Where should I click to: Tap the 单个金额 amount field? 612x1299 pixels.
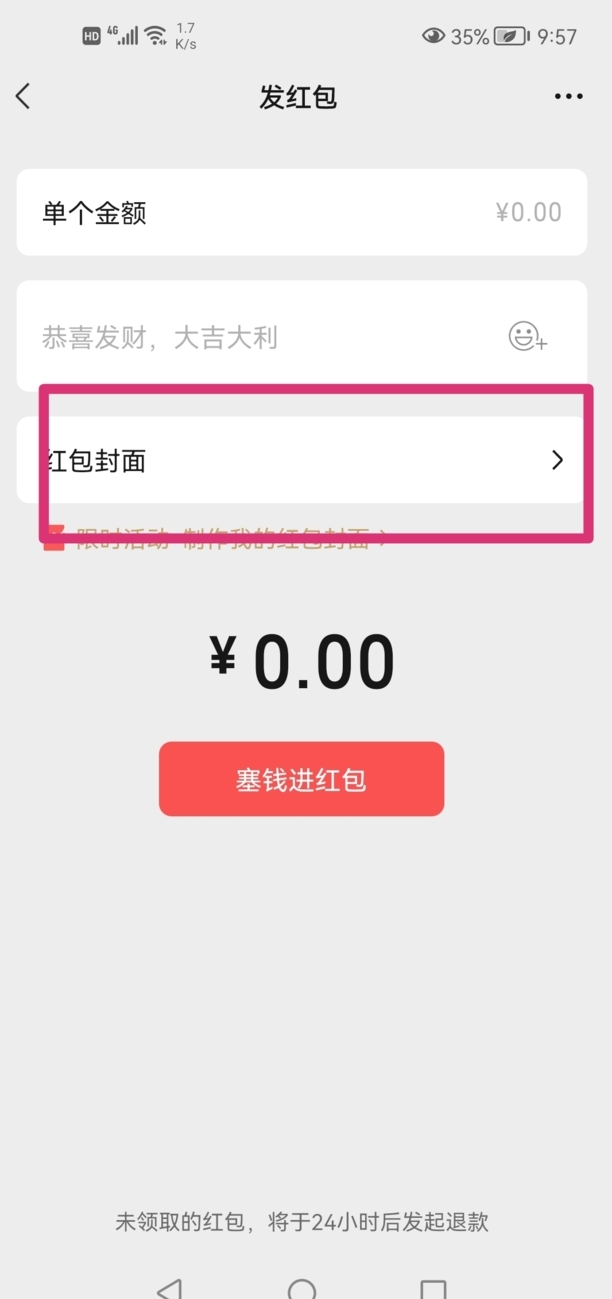pyautogui.click(x=301, y=212)
